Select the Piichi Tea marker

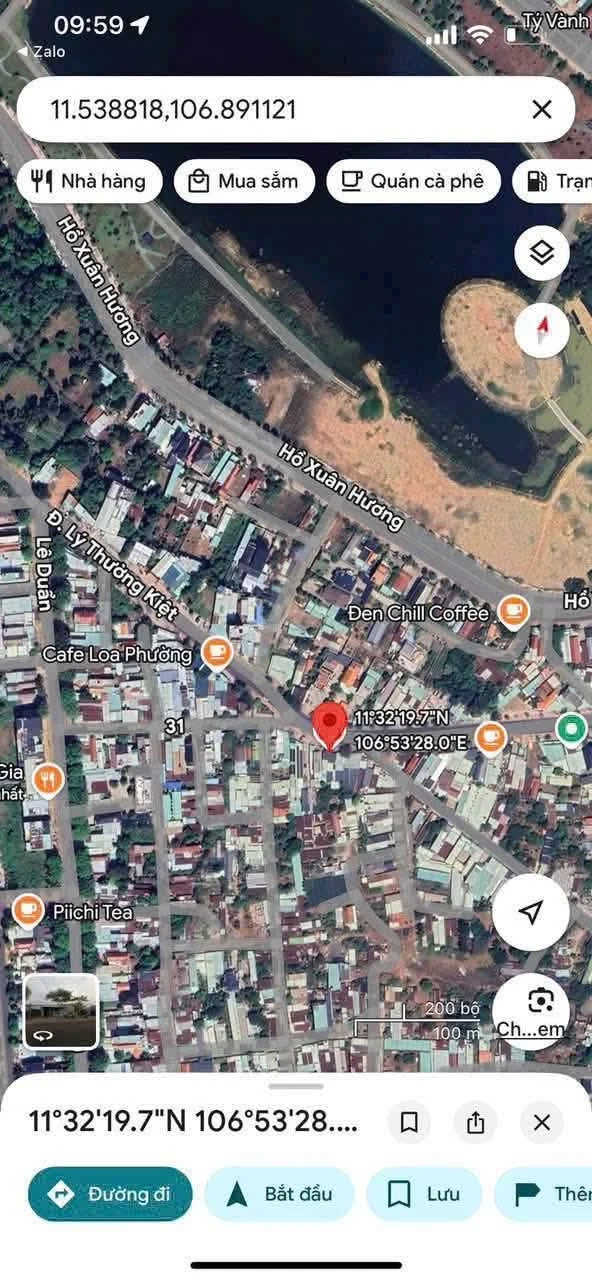(27, 910)
